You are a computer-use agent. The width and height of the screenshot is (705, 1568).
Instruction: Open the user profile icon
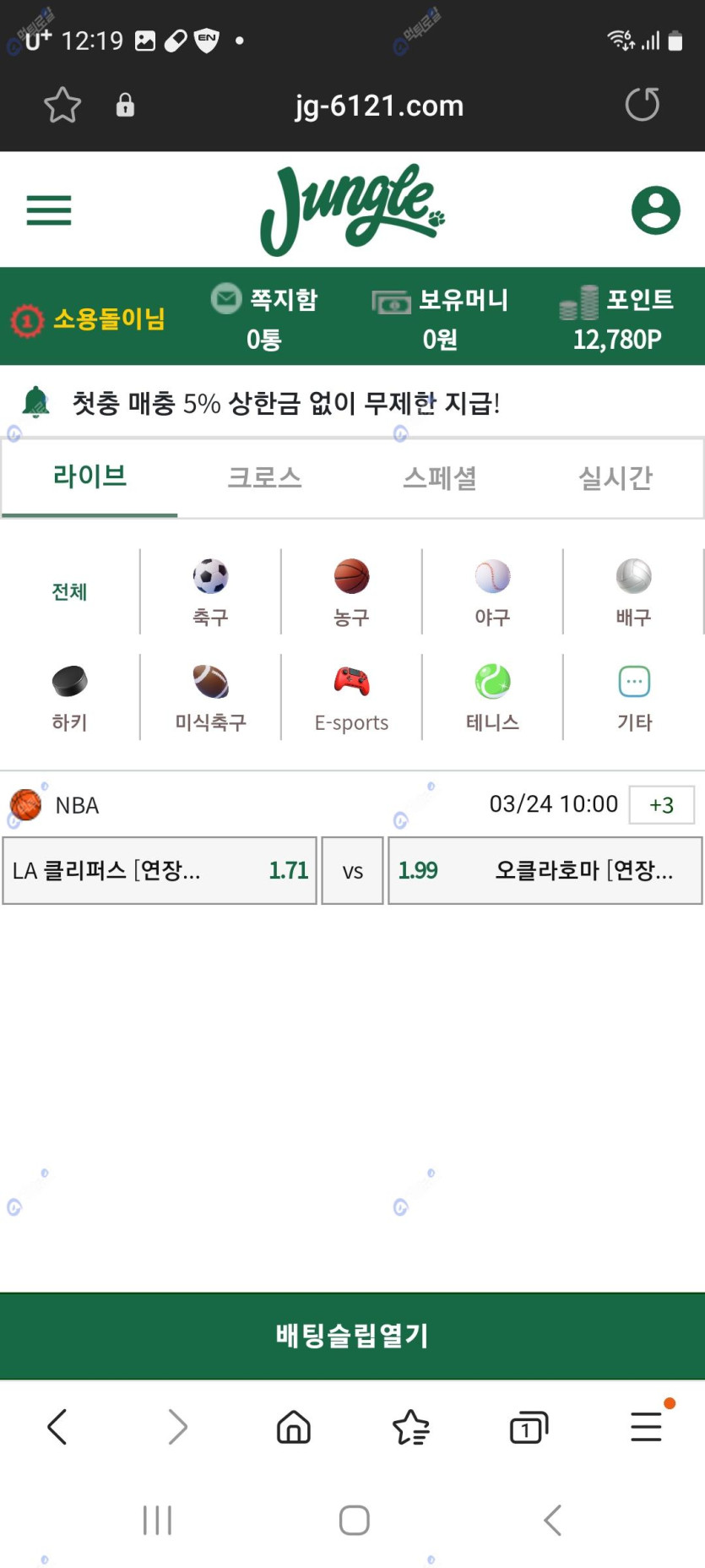point(656,210)
